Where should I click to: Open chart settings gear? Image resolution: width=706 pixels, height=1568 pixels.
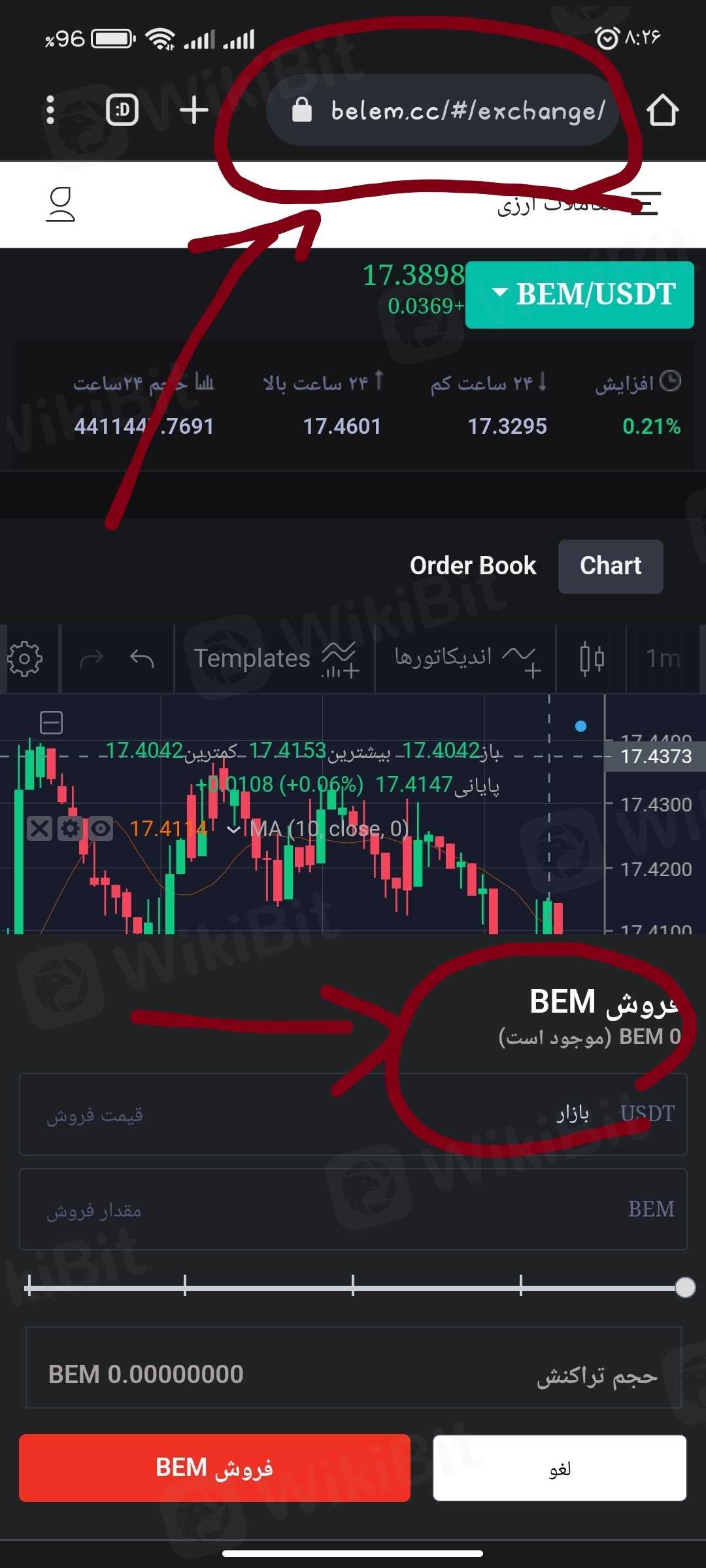pos(25,659)
